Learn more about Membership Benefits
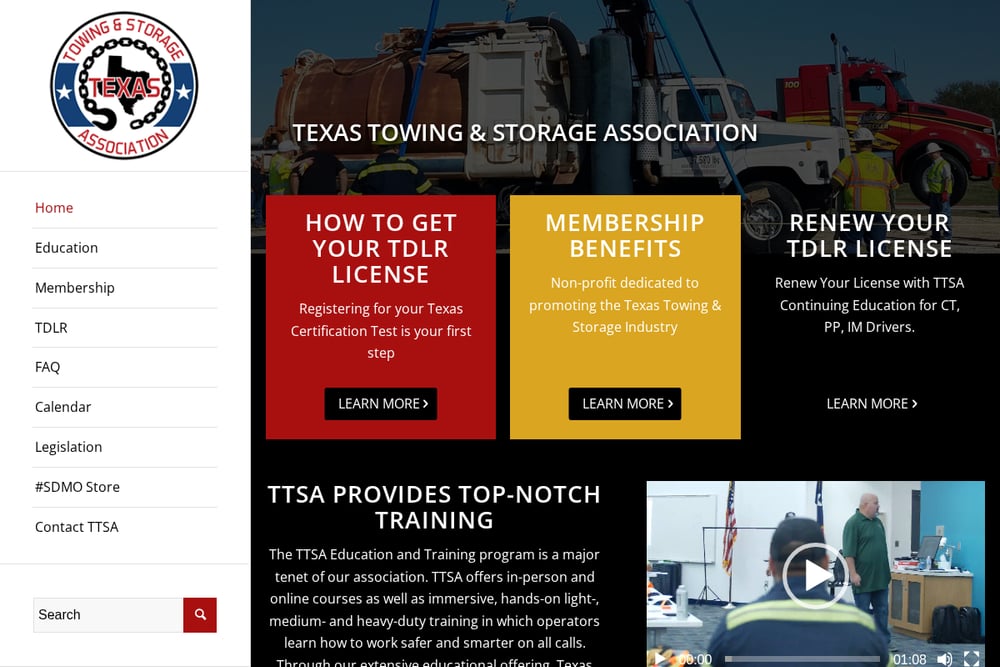 (x=625, y=404)
